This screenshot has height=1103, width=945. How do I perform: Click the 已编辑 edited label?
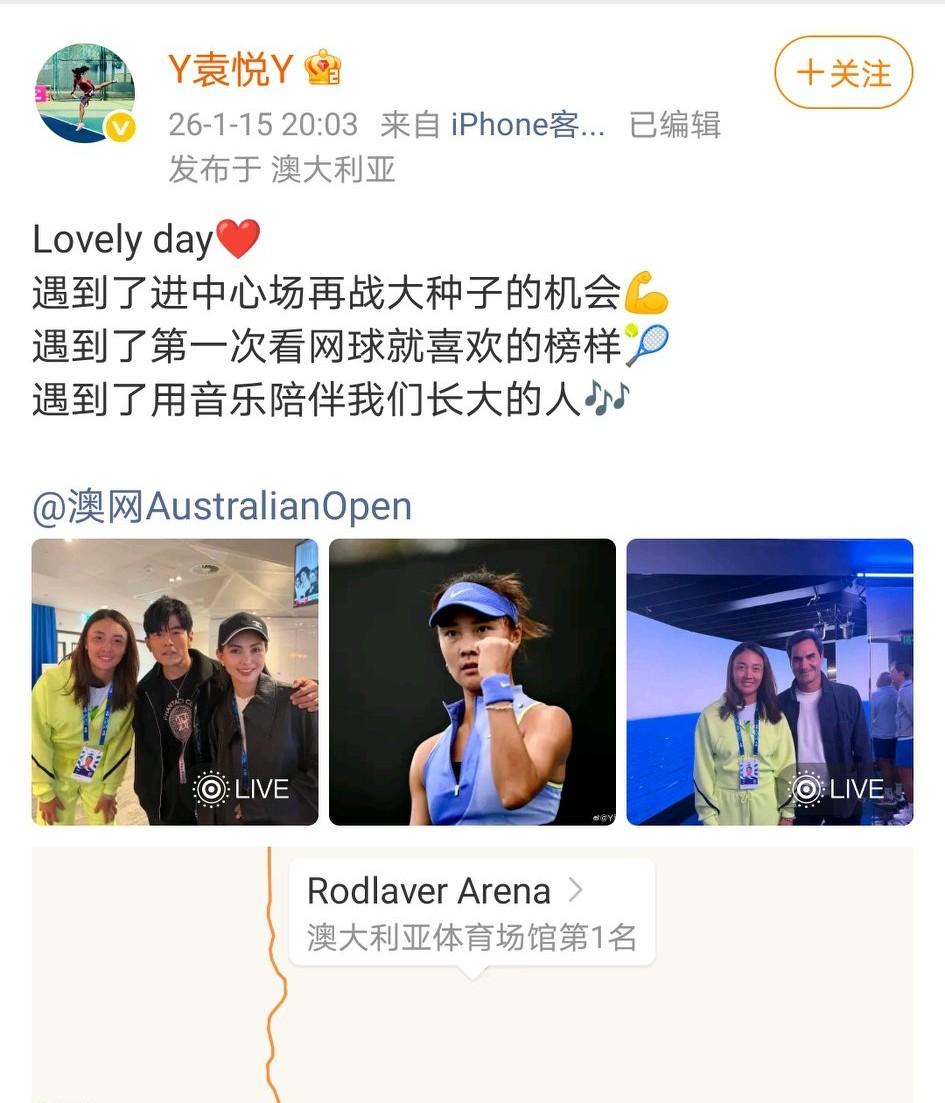coord(672,124)
